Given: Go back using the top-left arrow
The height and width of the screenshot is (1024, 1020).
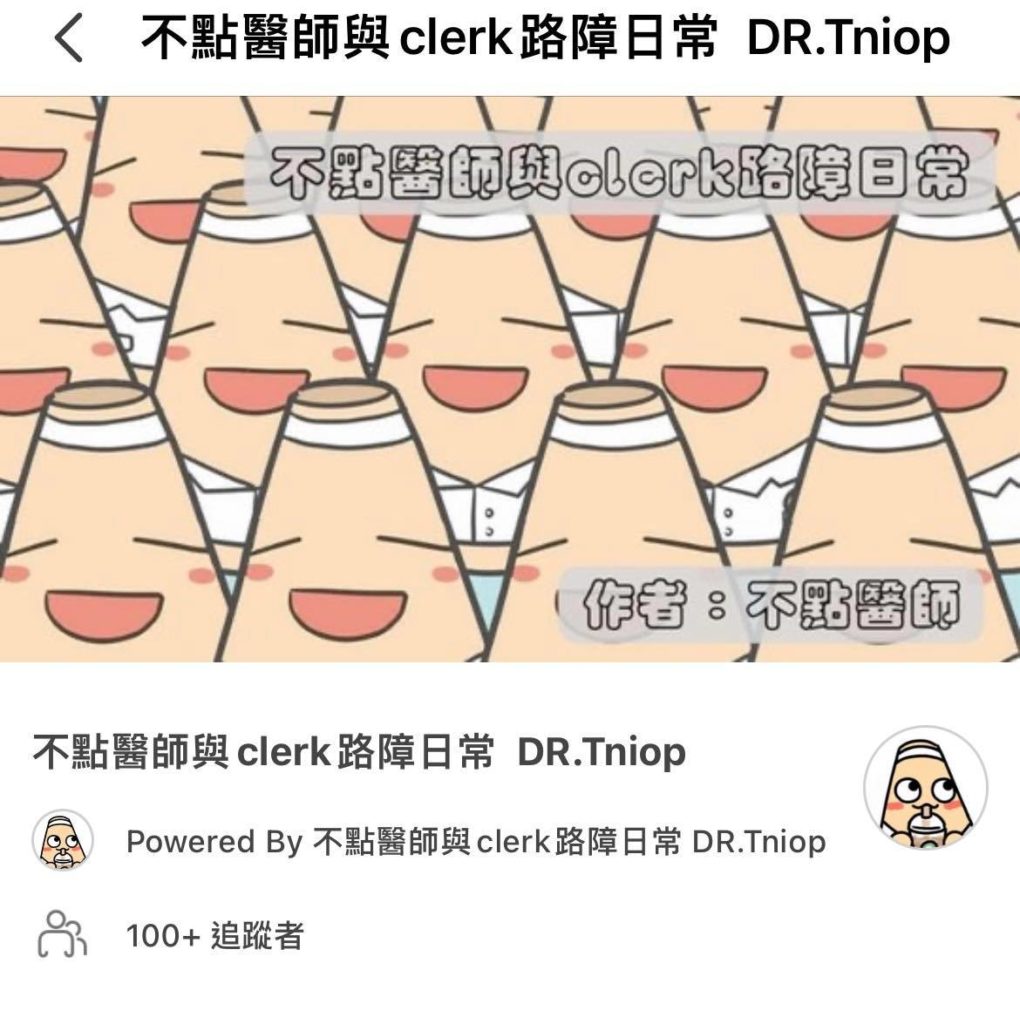Looking at the screenshot, I should 68,40.
